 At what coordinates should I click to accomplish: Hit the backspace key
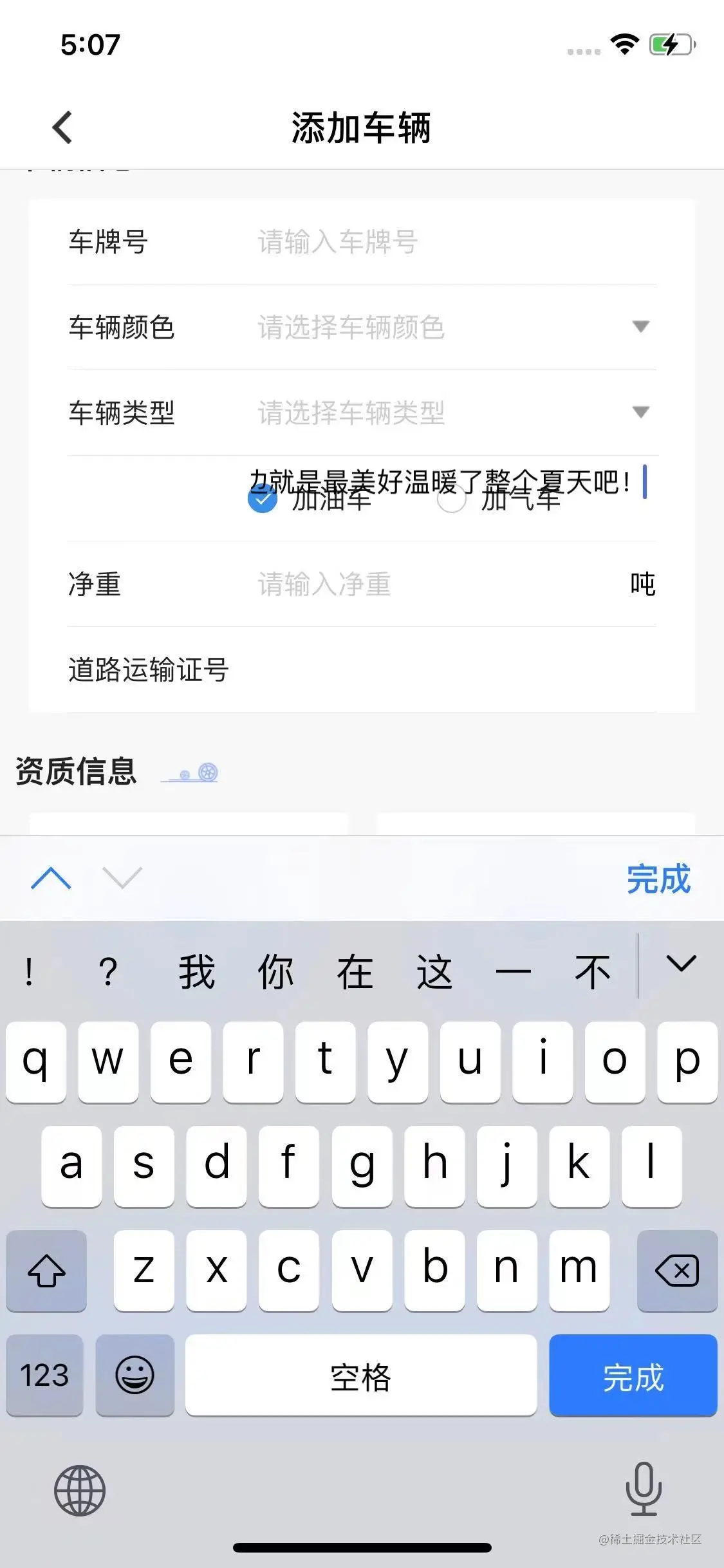[676, 1271]
